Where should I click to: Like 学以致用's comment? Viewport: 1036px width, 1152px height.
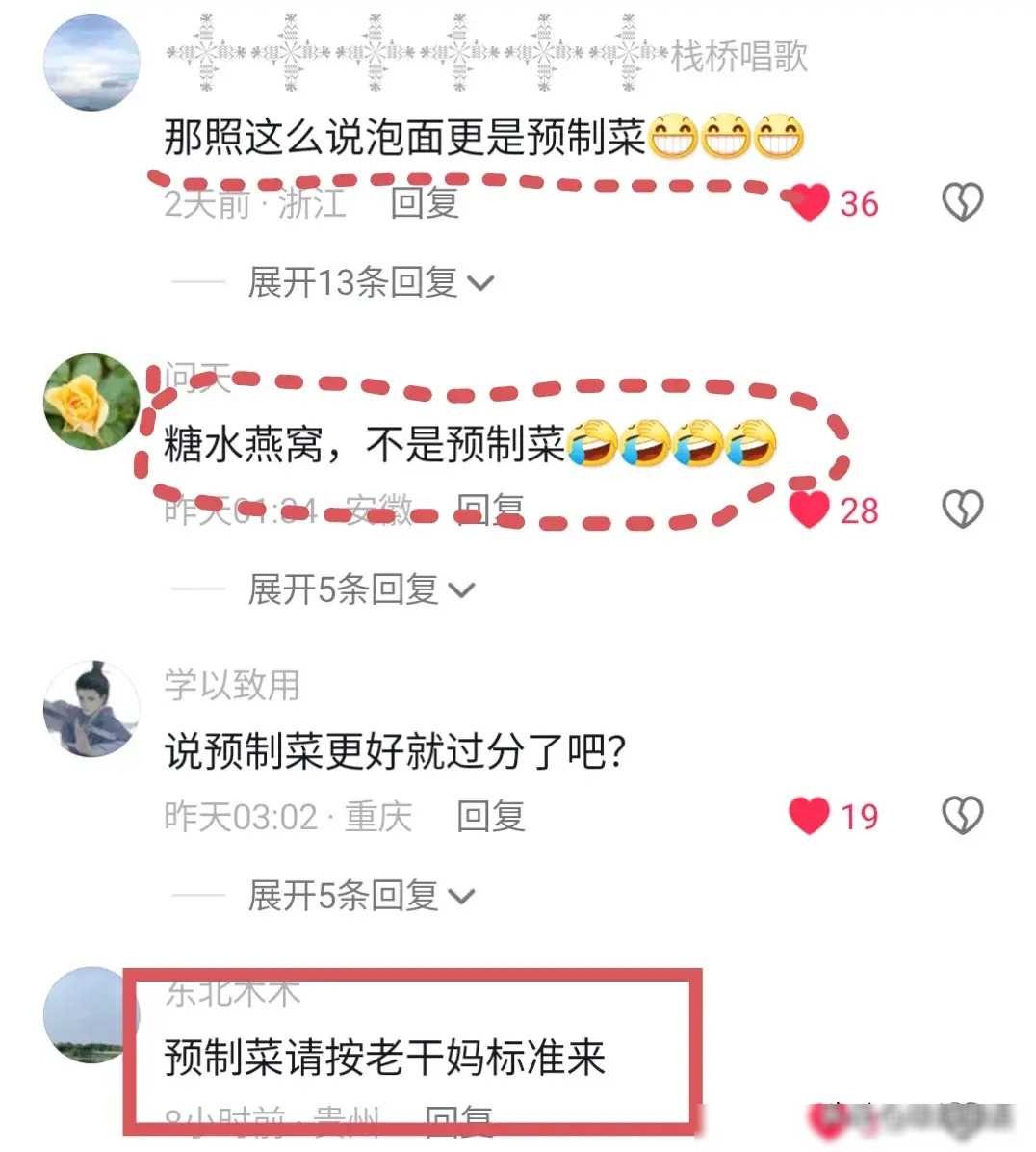coord(810,816)
